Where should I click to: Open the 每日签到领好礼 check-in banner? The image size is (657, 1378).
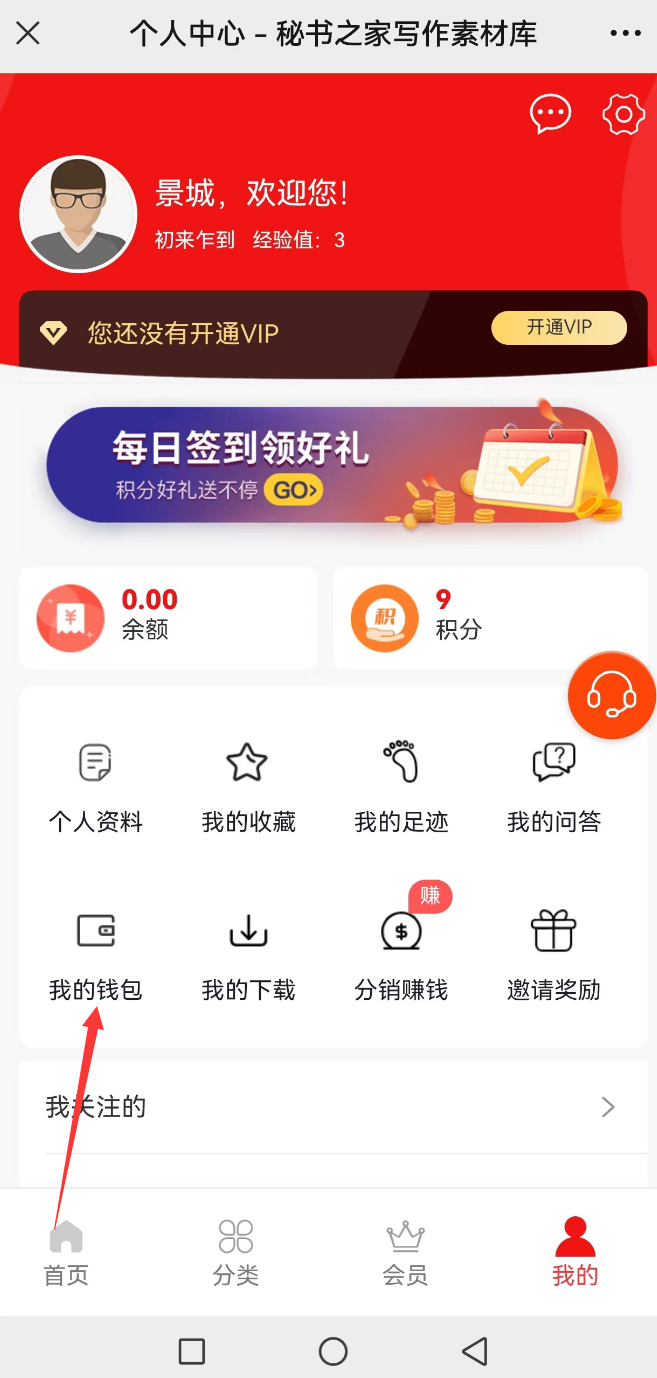point(332,464)
